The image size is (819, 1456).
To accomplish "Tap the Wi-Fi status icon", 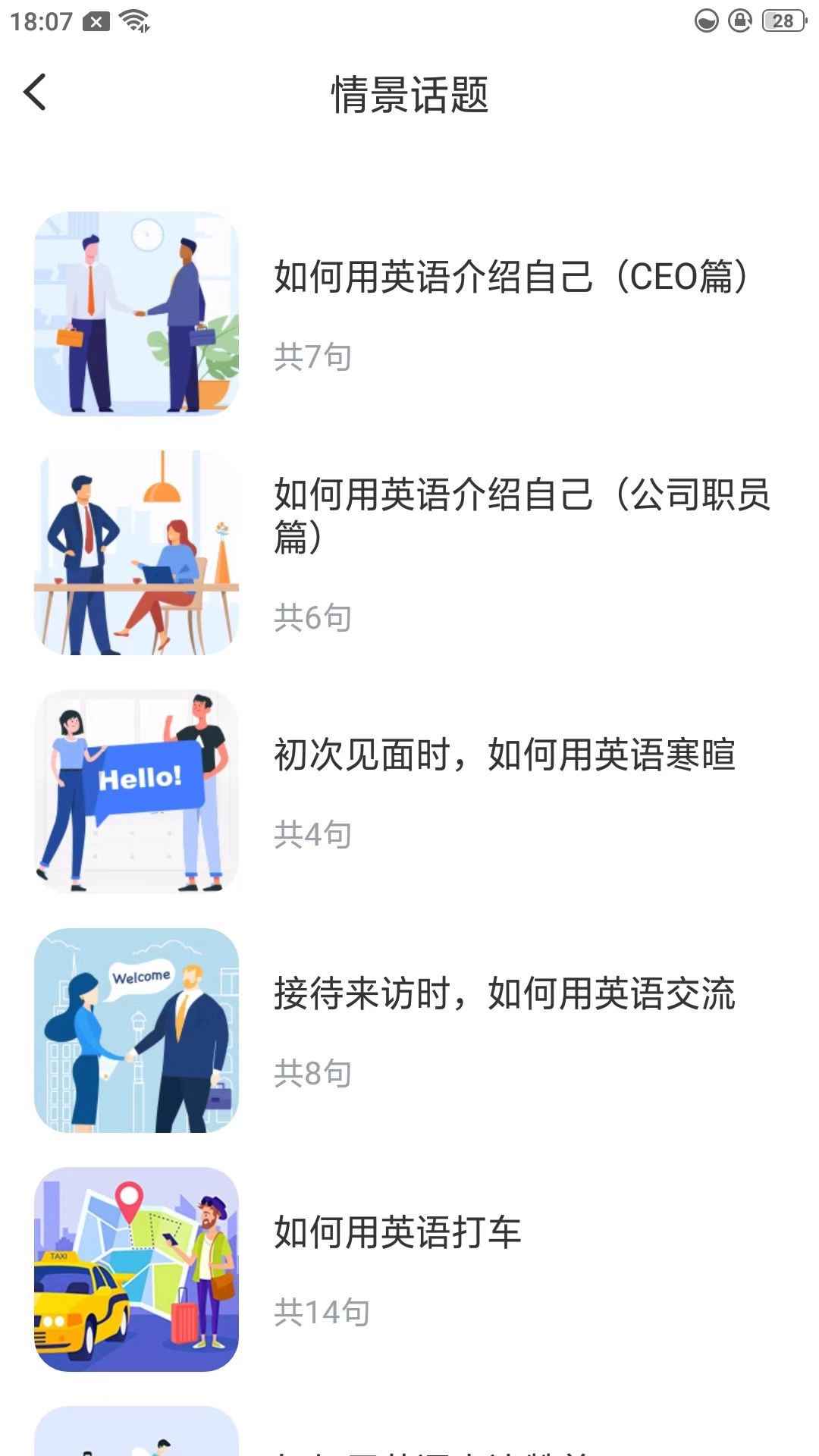I will click(133, 20).
